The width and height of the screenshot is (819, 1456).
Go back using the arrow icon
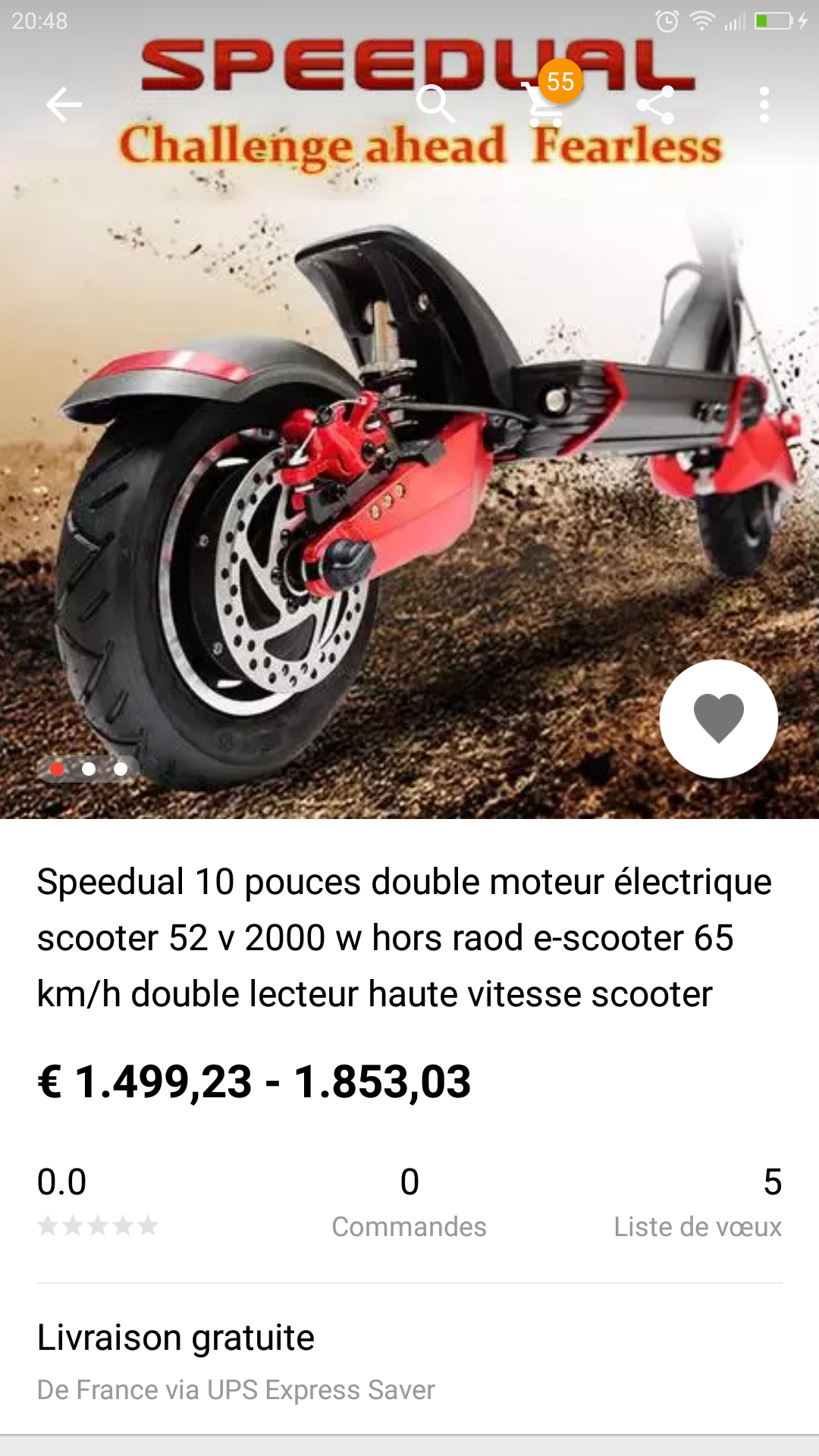(x=64, y=104)
